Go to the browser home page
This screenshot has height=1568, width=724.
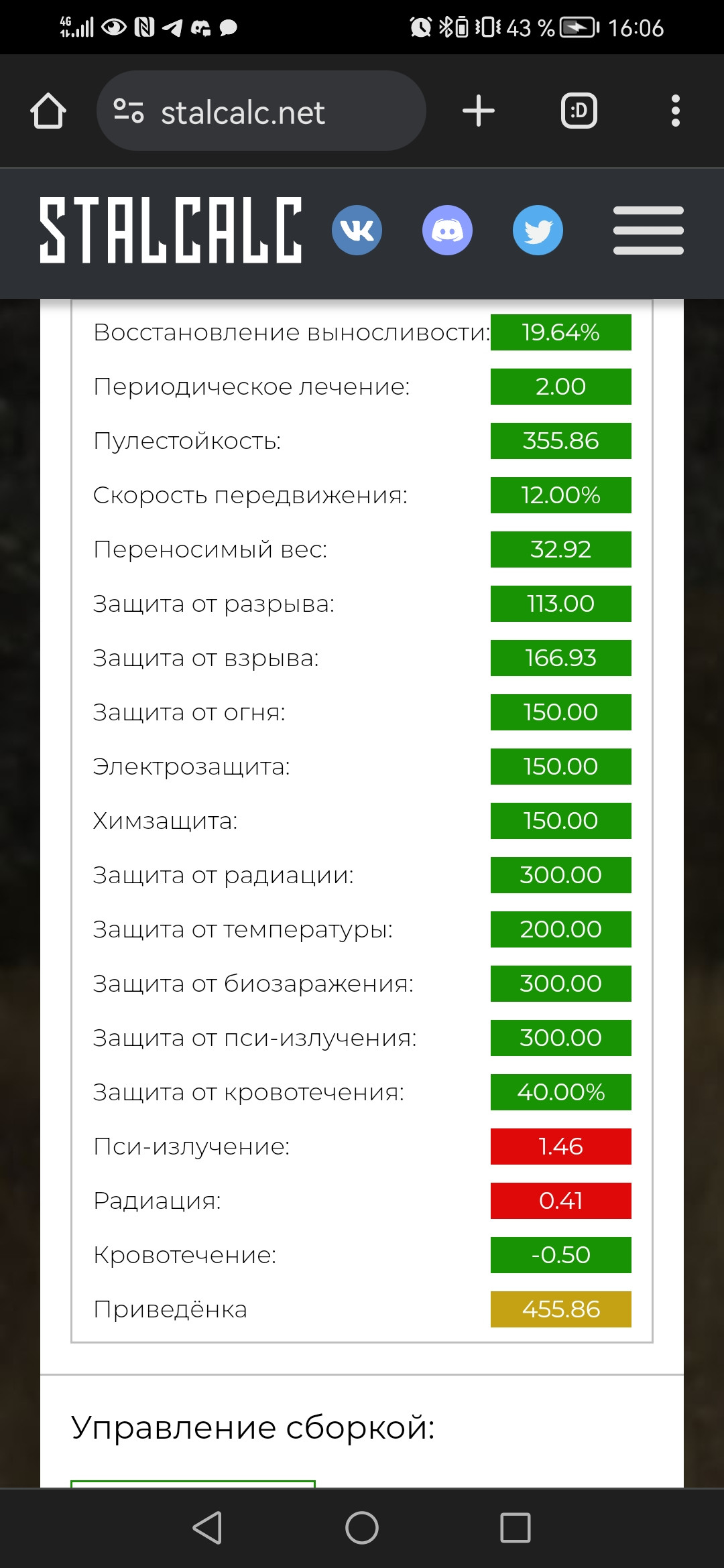point(48,111)
